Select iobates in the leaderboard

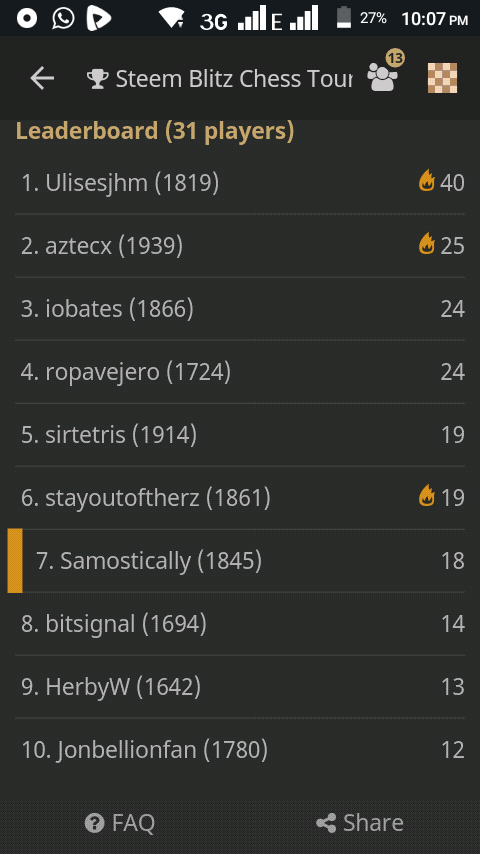coord(240,309)
